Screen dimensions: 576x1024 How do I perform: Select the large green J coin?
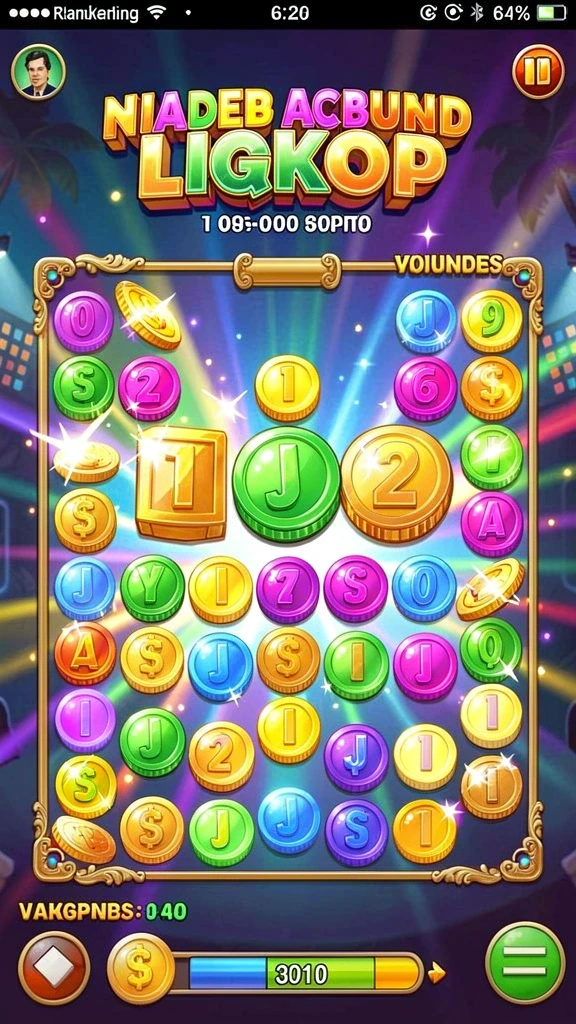(286, 484)
